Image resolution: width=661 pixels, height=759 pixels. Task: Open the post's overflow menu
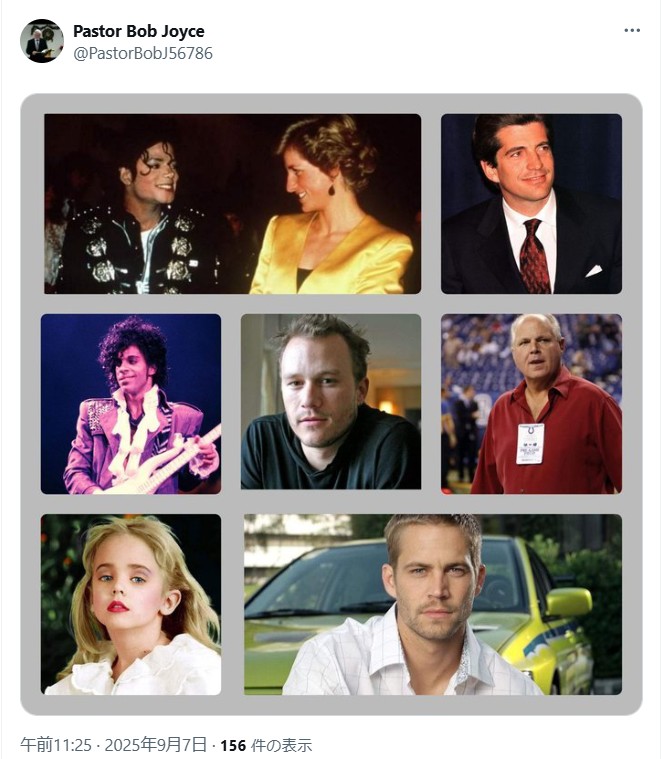[x=631, y=31]
